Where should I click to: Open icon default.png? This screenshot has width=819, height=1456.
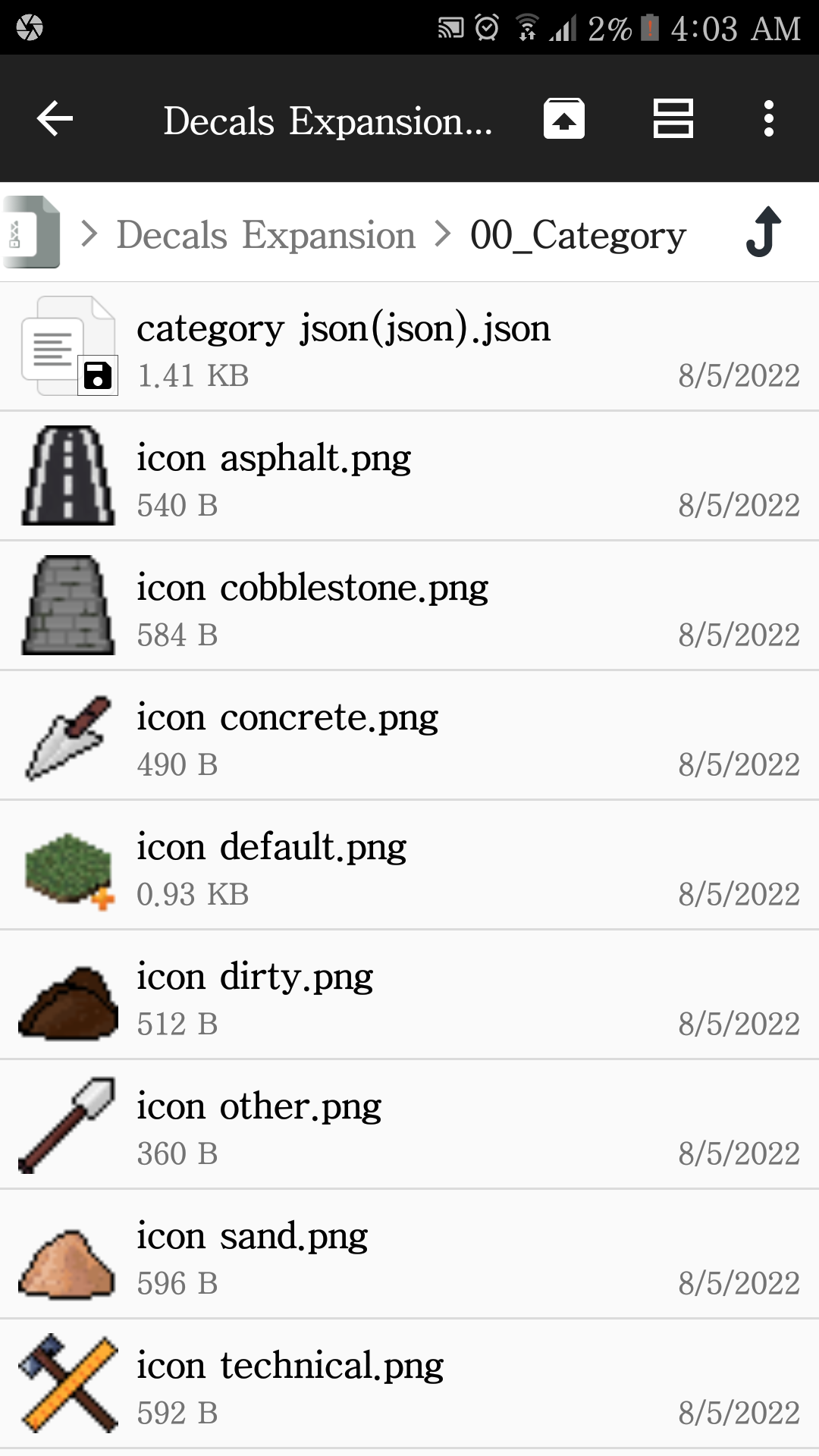point(409,865)
